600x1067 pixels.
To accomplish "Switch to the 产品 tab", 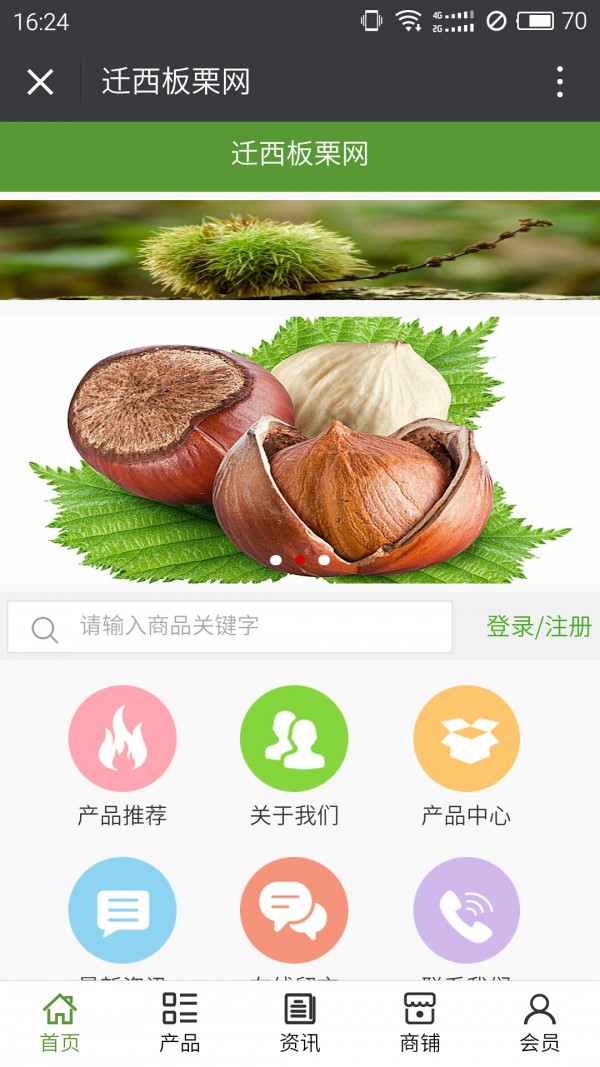I will [180, 1023].
